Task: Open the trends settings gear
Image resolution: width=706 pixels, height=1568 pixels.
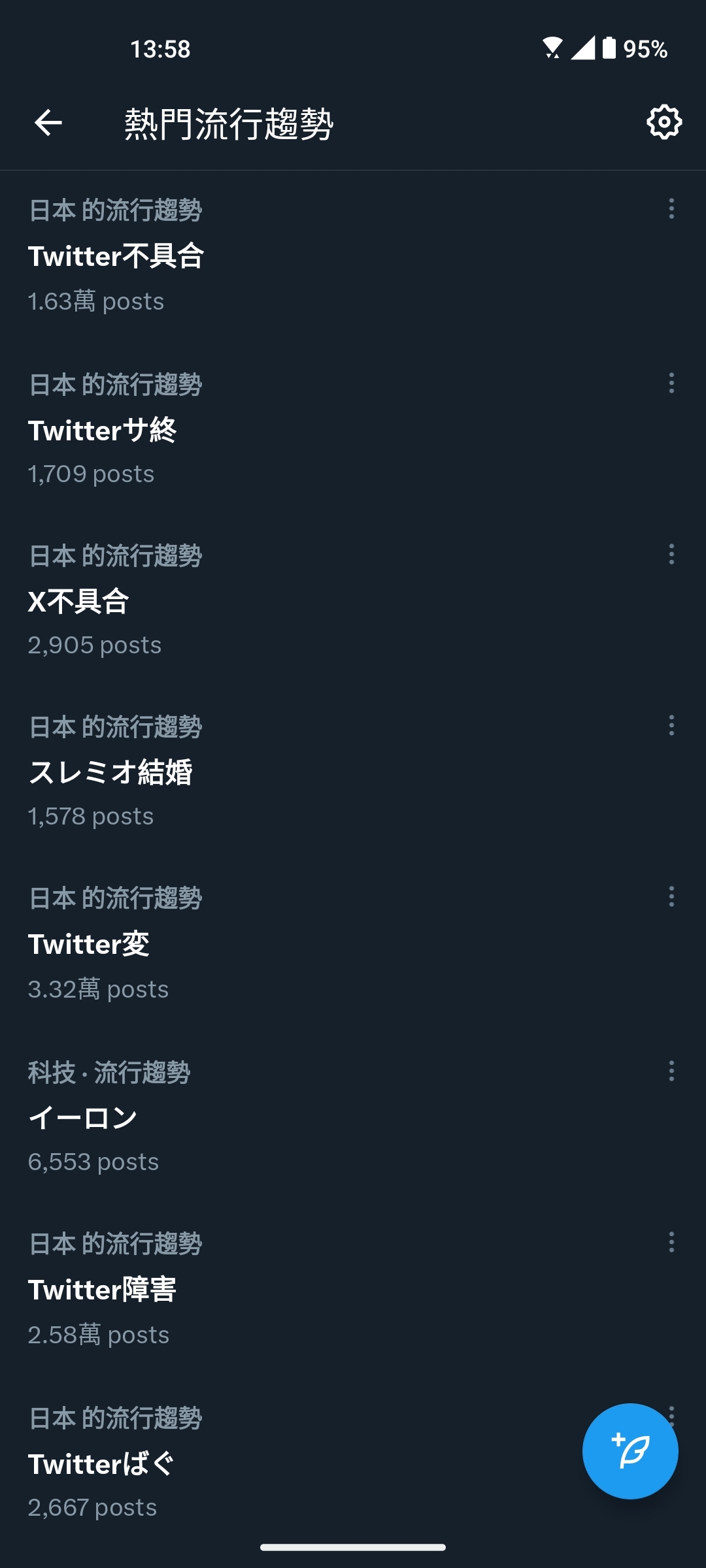Action: click(x=664, y=122)
